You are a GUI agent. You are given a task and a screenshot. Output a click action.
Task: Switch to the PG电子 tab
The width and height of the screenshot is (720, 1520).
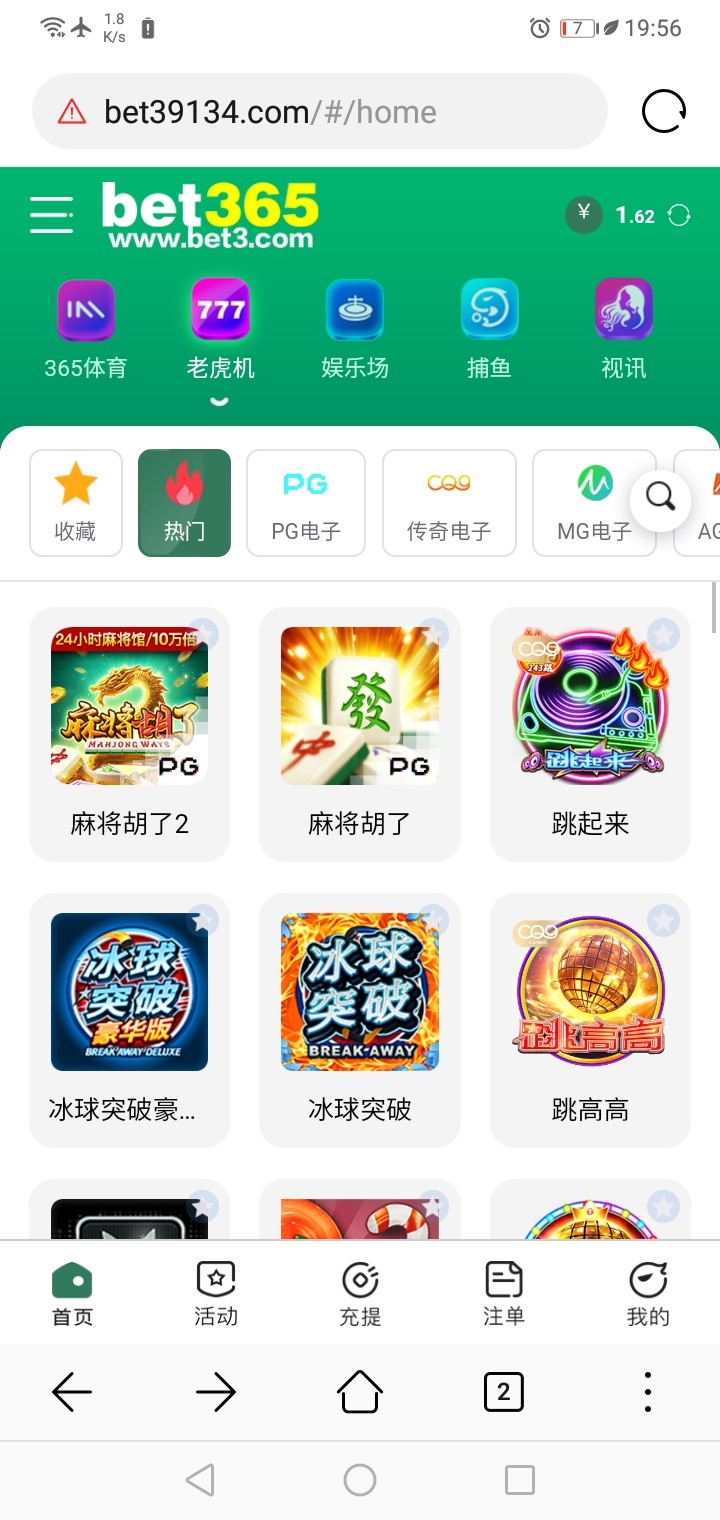click(x=305, y=502)
